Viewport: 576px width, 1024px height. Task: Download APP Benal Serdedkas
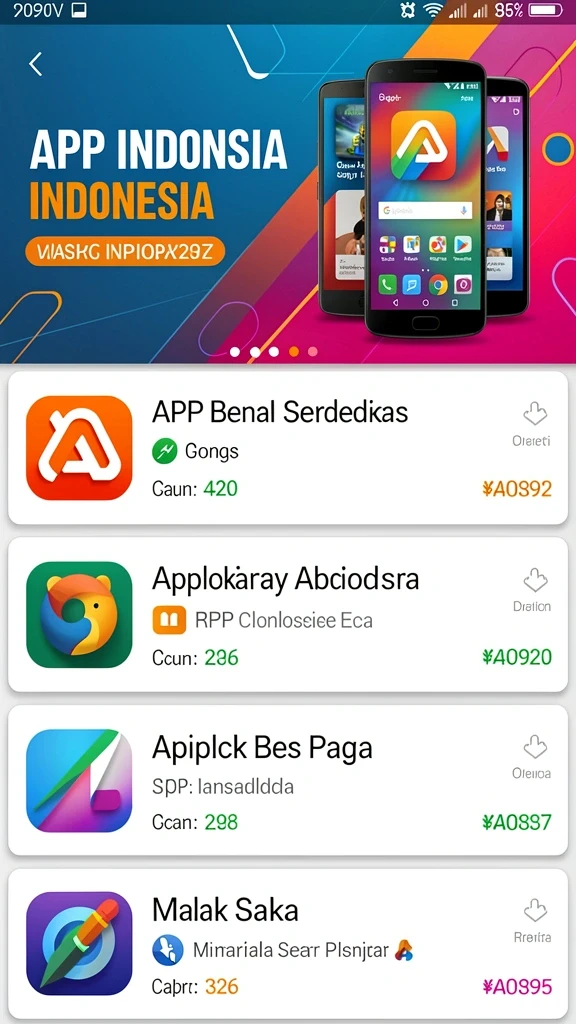click(x=535, y=414)
